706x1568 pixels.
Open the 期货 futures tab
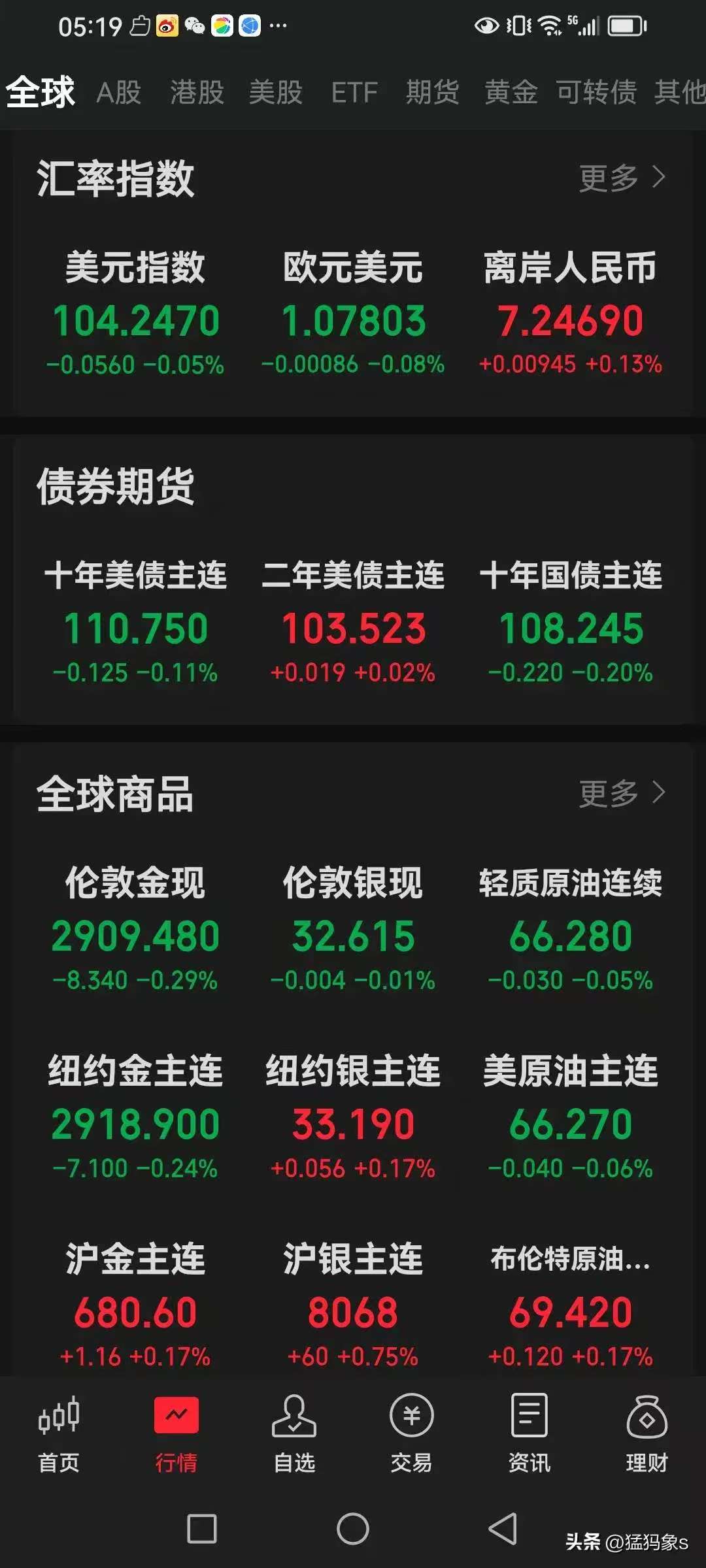[432, 93]
